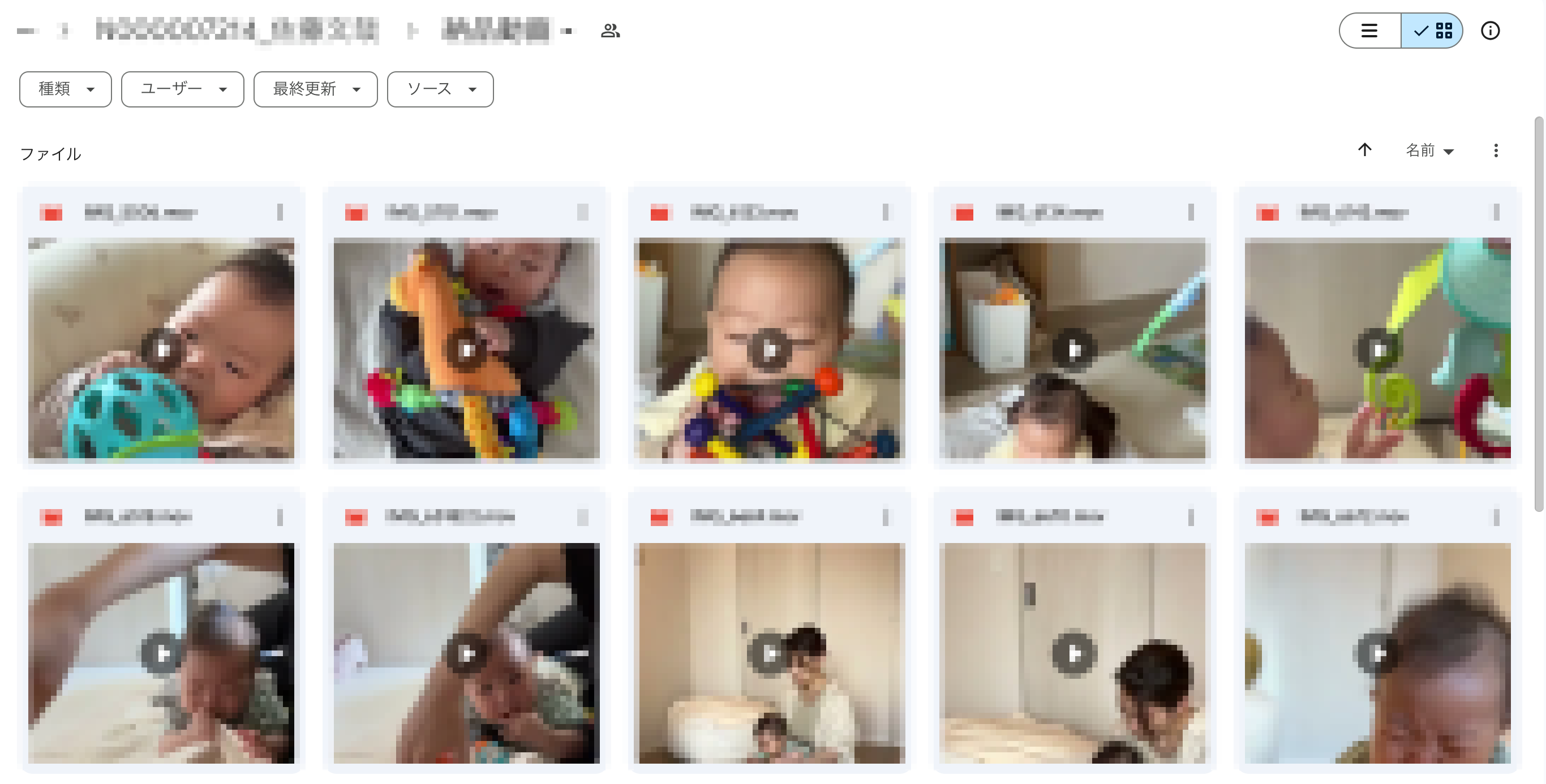Expand the ユーザー filter dropdown
The image size is (1546, 784).
click(182, 89)
